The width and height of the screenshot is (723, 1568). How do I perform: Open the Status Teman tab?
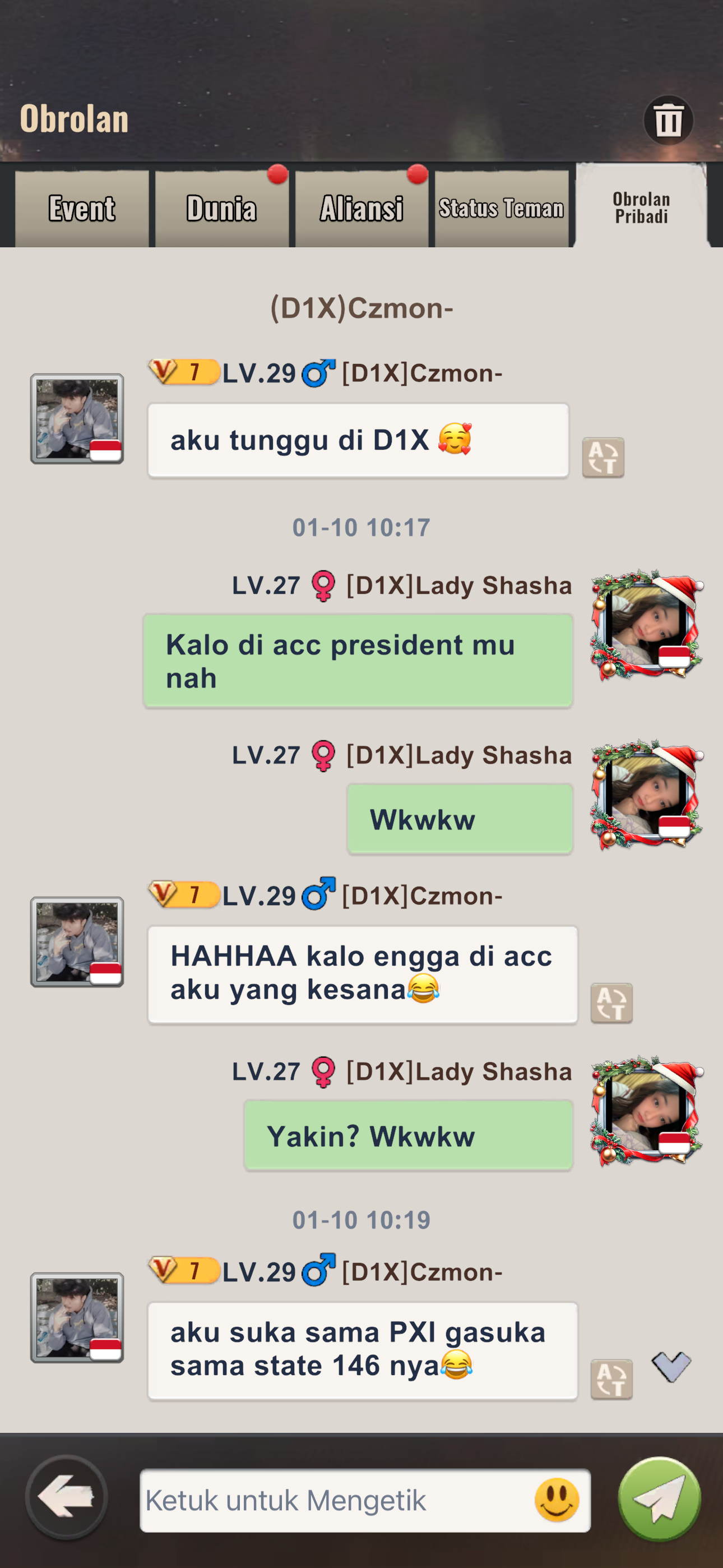(502, 208)
